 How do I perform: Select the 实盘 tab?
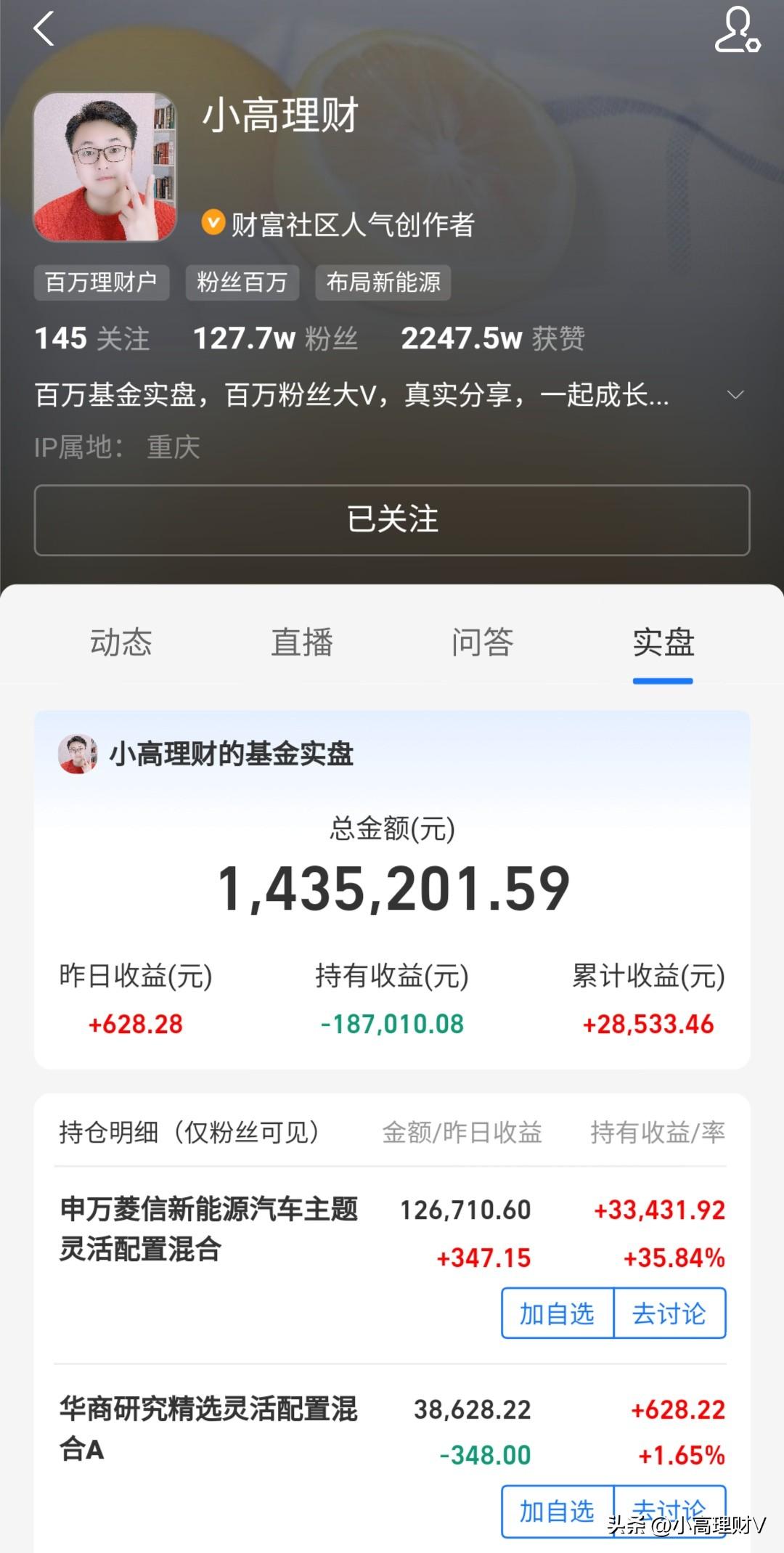(663, 643)
